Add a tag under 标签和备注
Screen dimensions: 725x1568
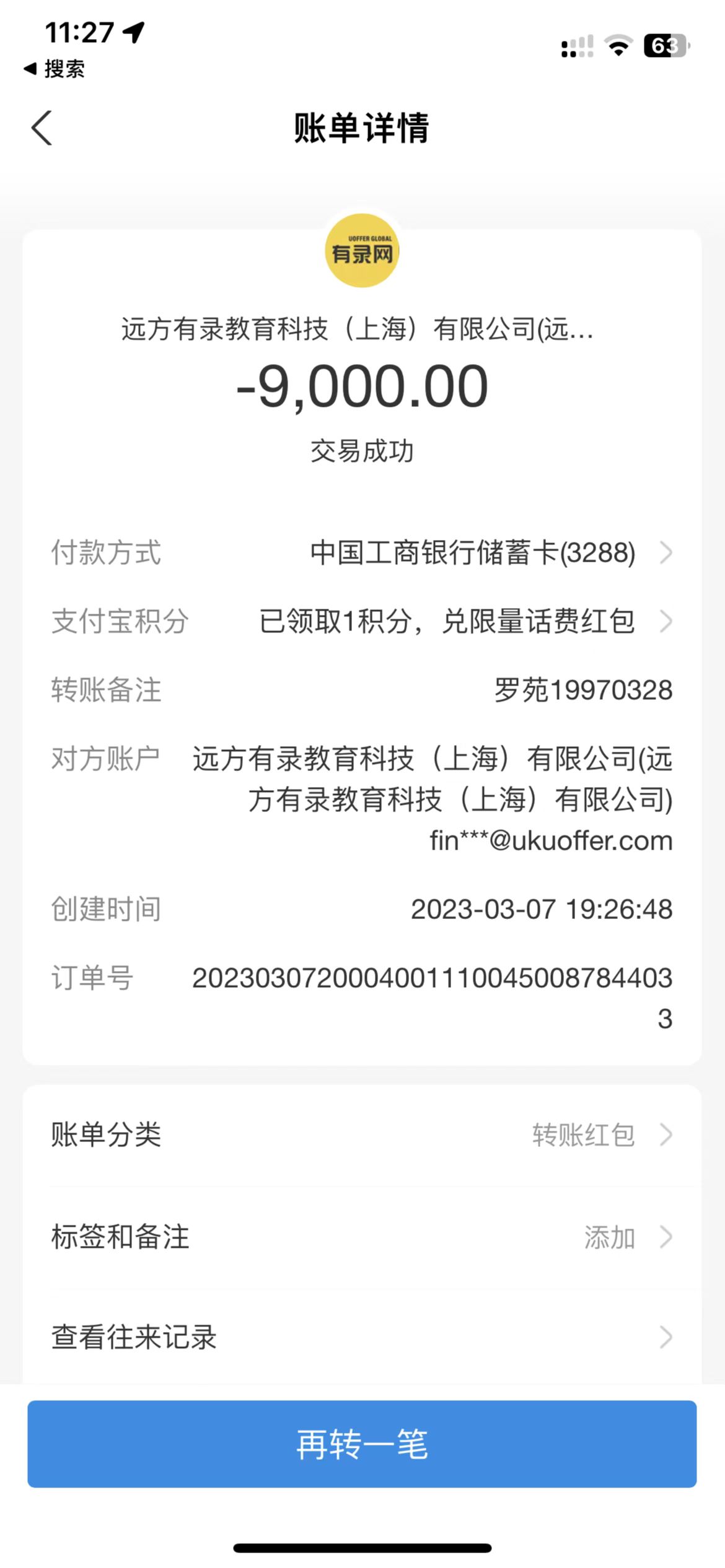362,1237
